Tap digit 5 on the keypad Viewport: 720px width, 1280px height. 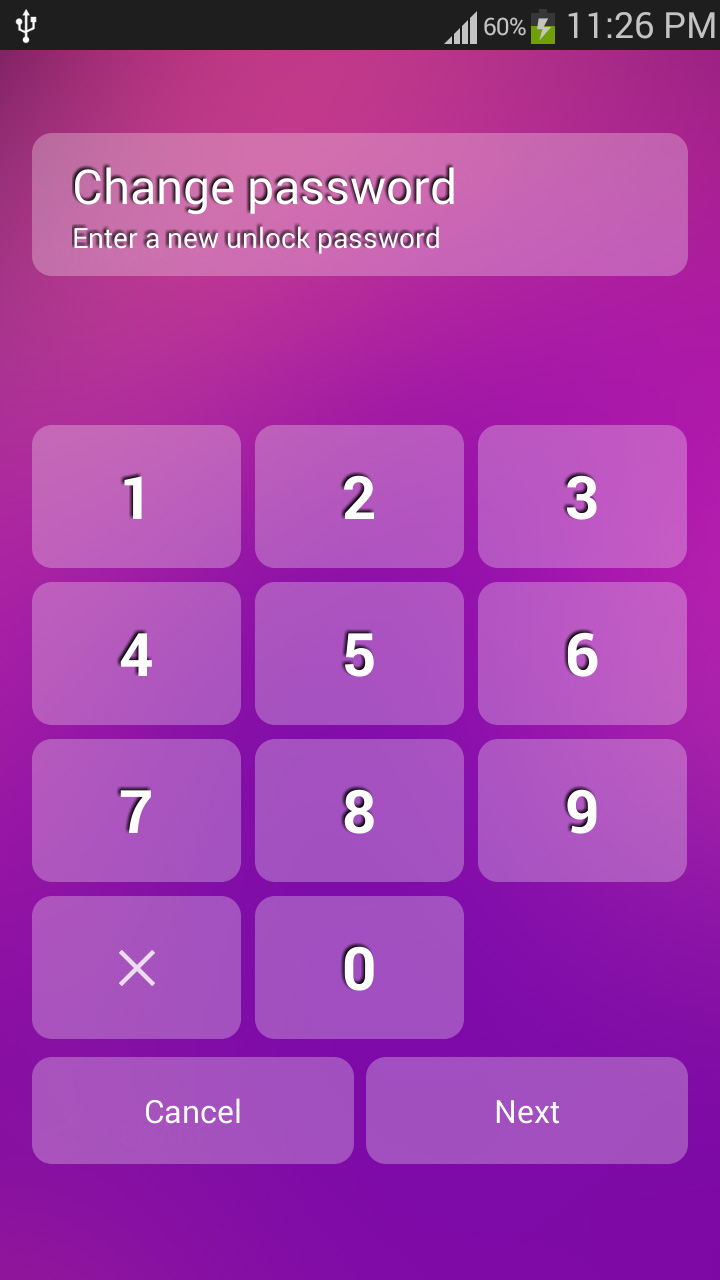pos(359,653)
